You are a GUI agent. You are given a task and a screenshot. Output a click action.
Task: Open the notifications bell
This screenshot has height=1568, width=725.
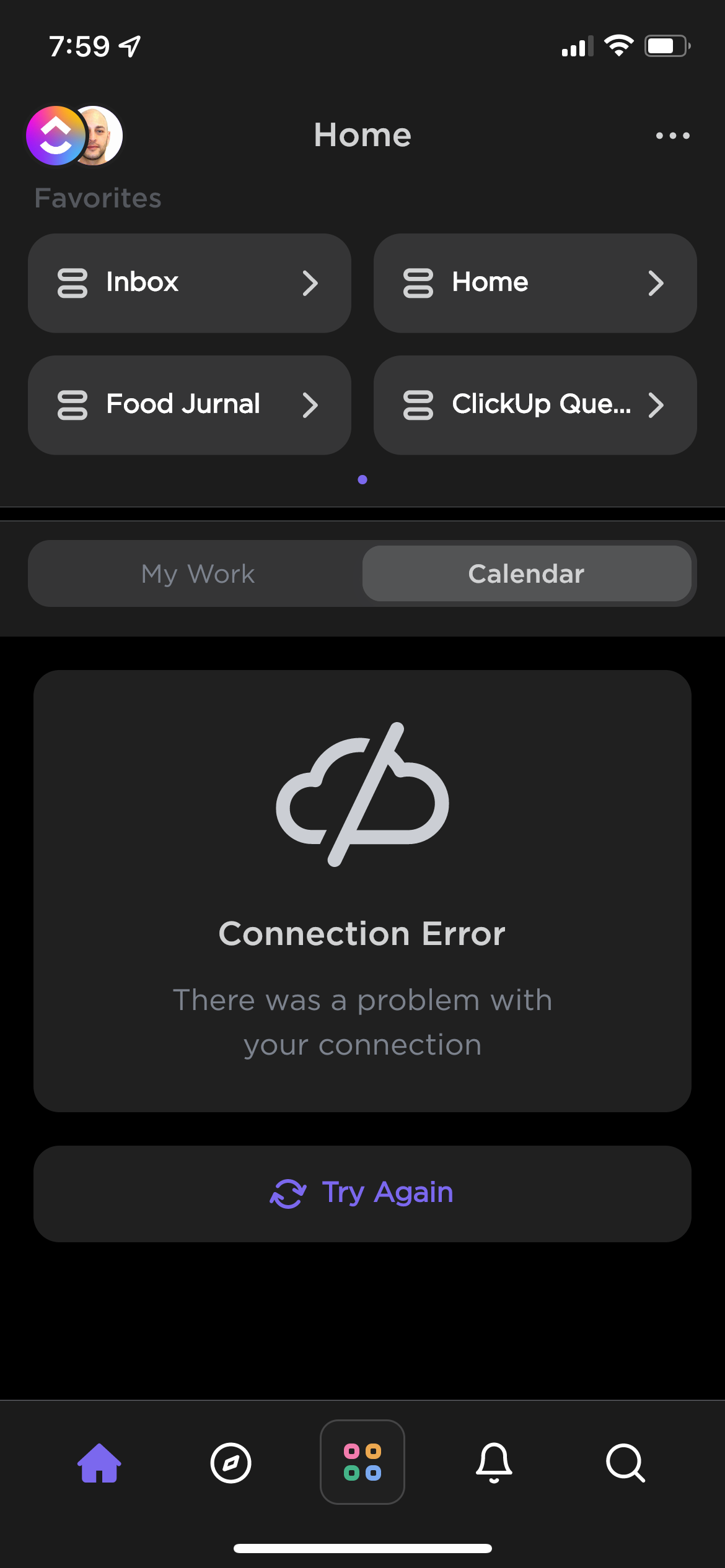point(494,1463)
